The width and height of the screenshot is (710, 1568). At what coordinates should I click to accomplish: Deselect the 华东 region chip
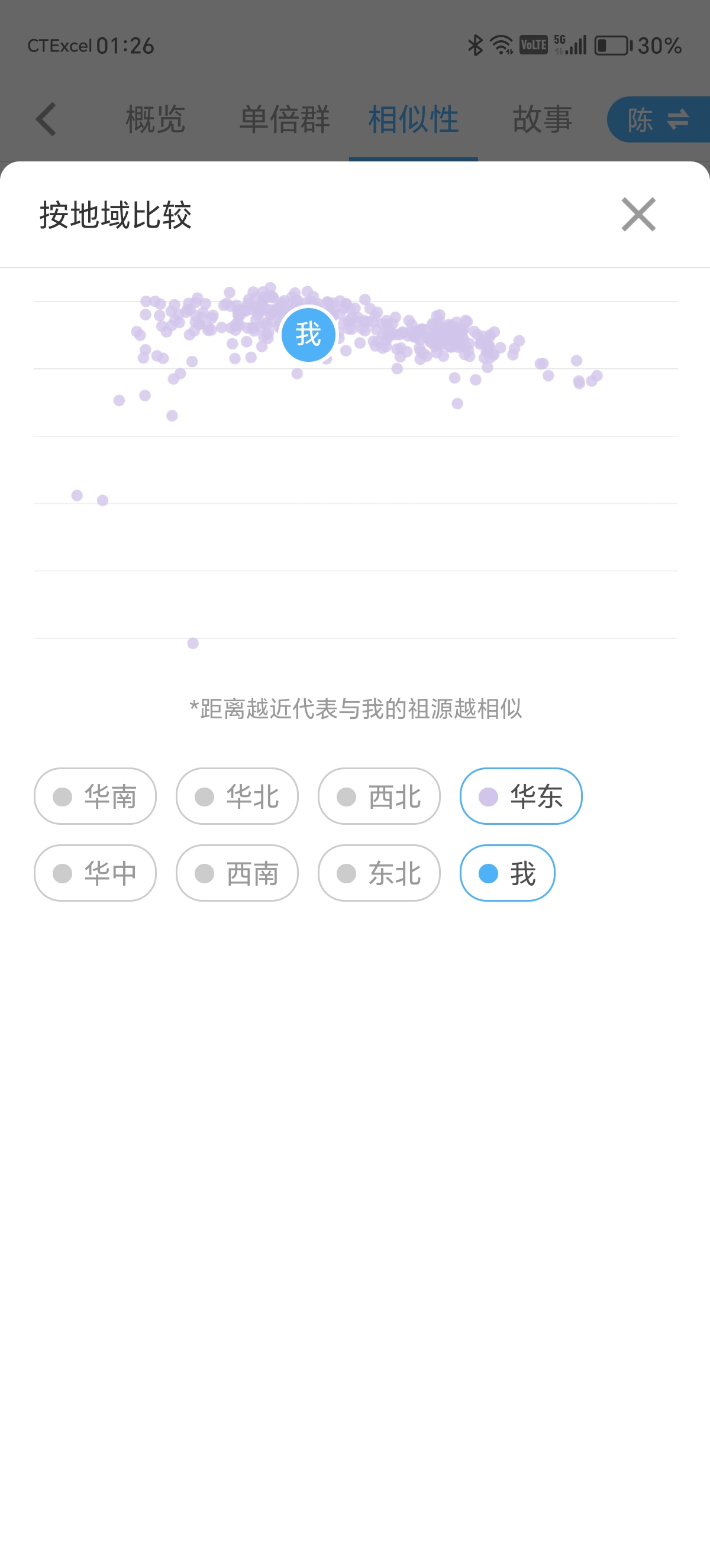[521, 796]
